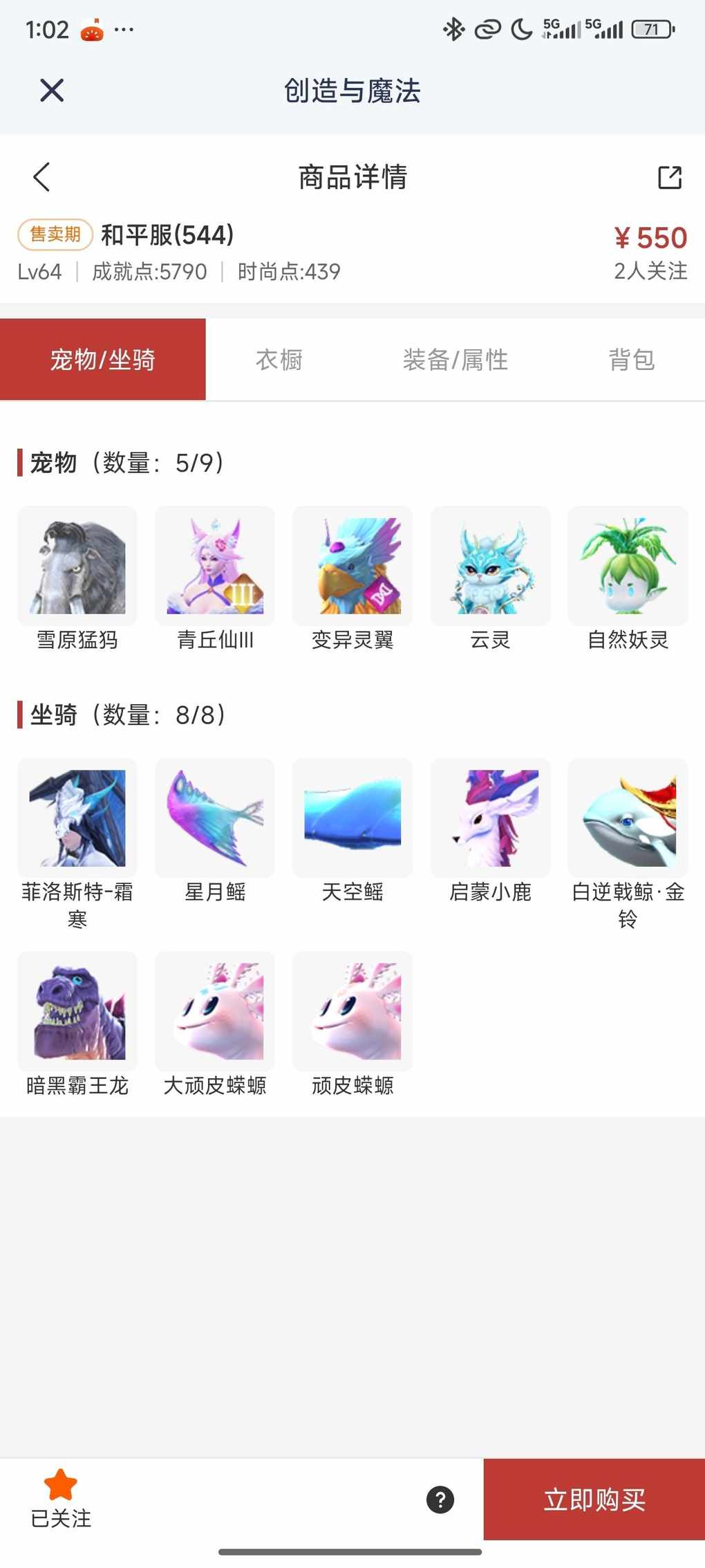This screenshot has height=1568, width=705.
Task: Open the 背包 tab
Action: coord(631,360)
